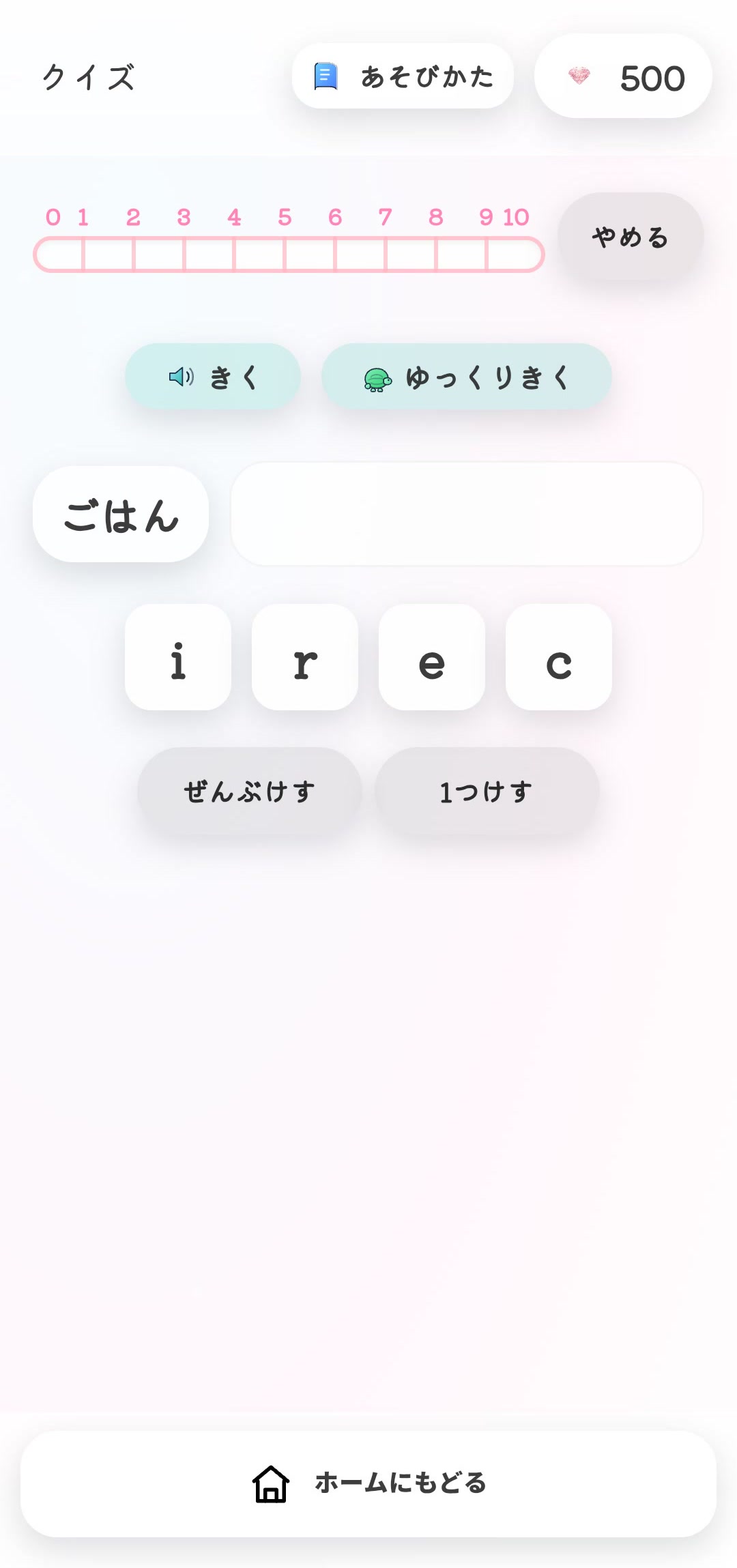Image resolution: width=737 pixels, height=1568 pixels.
Task: Click the ごはん word chip
Action: 121,514
